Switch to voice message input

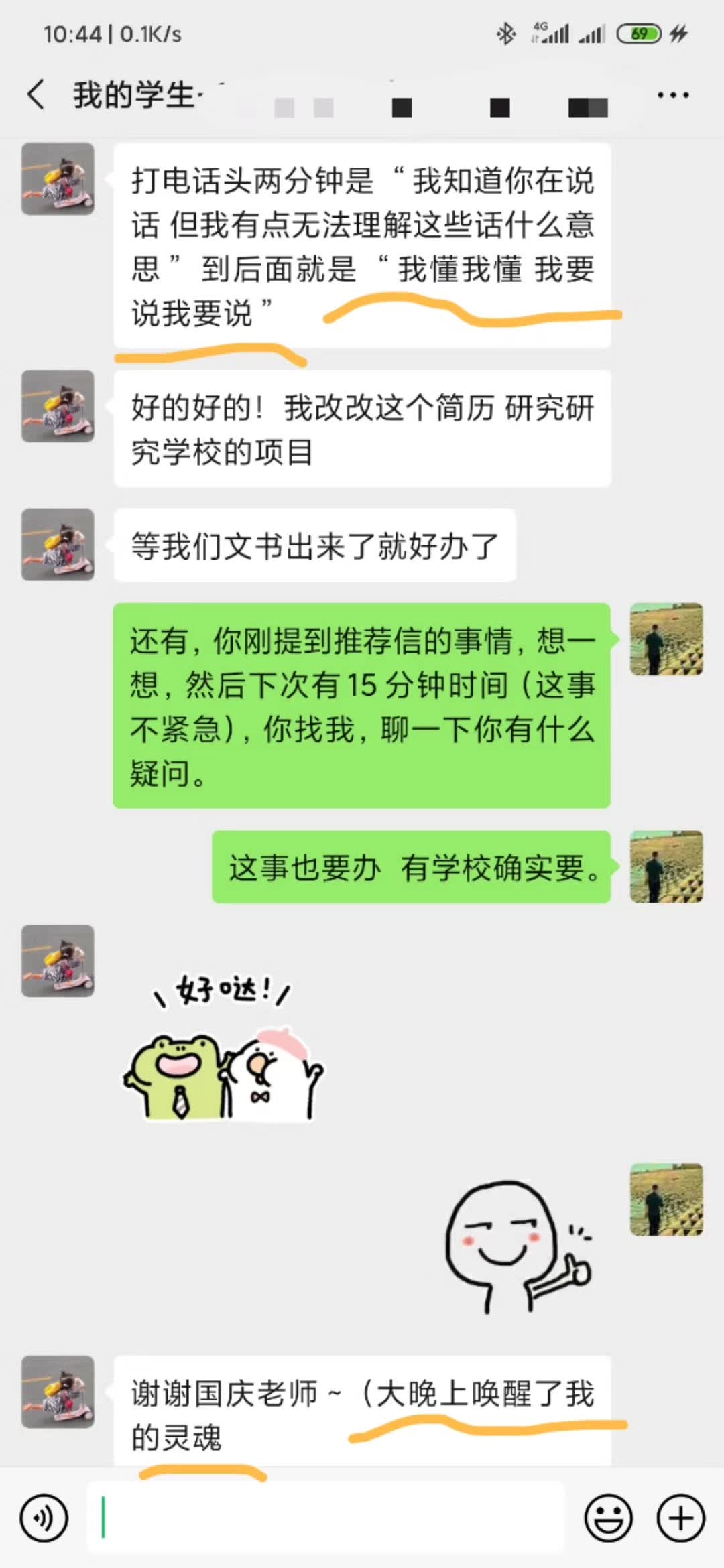pos(44,1518)
